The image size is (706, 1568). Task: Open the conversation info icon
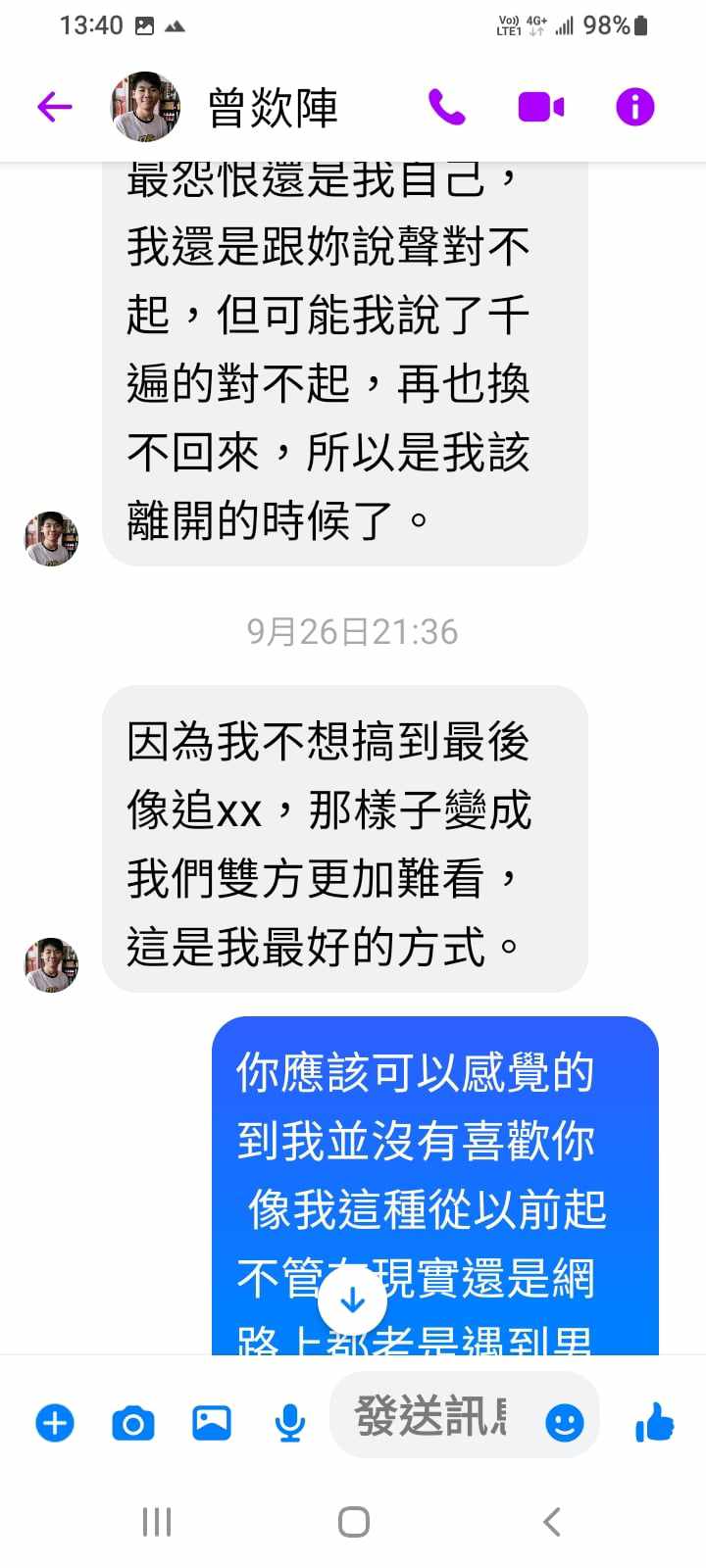coord(634,106)
